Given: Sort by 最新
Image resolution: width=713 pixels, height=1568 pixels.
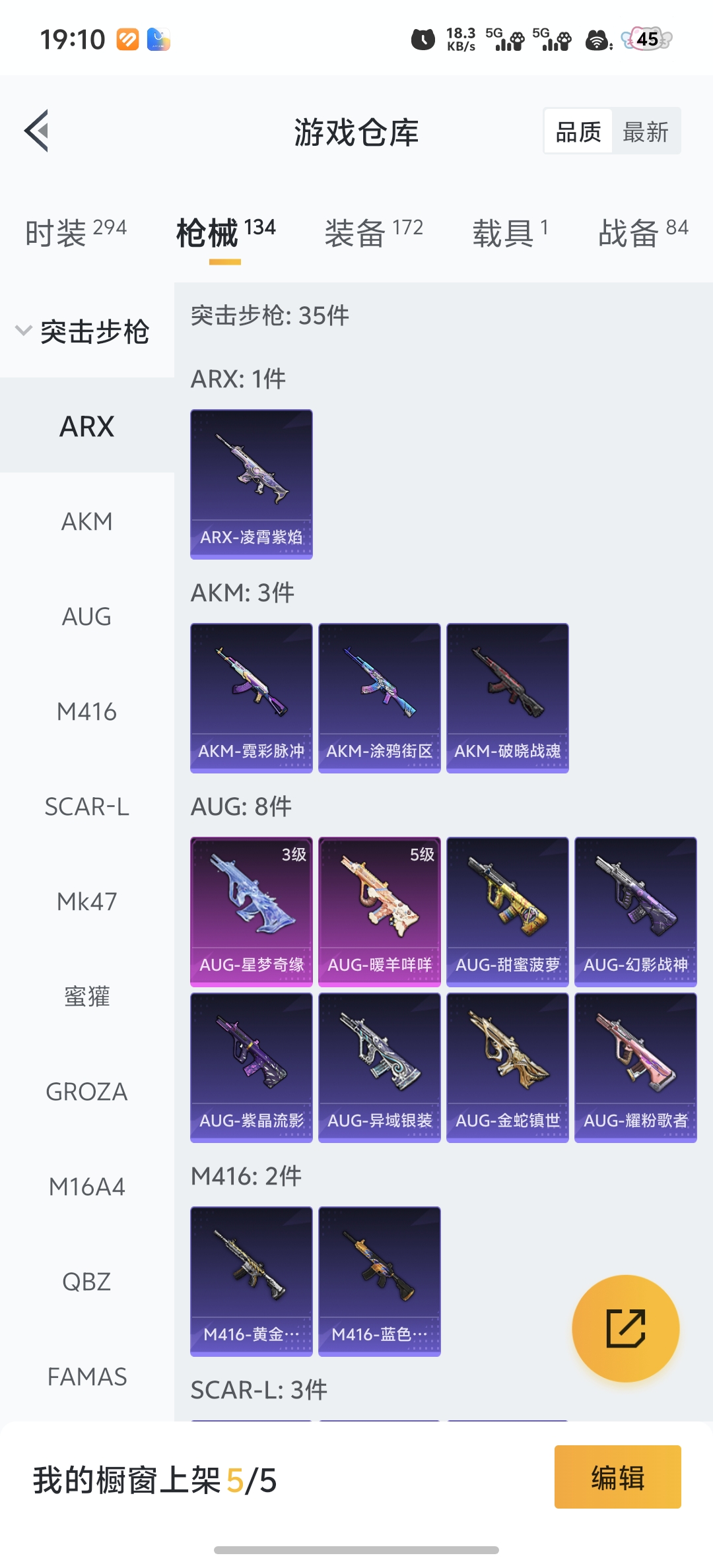Looking at the screenshot, I should pos(645,132).
